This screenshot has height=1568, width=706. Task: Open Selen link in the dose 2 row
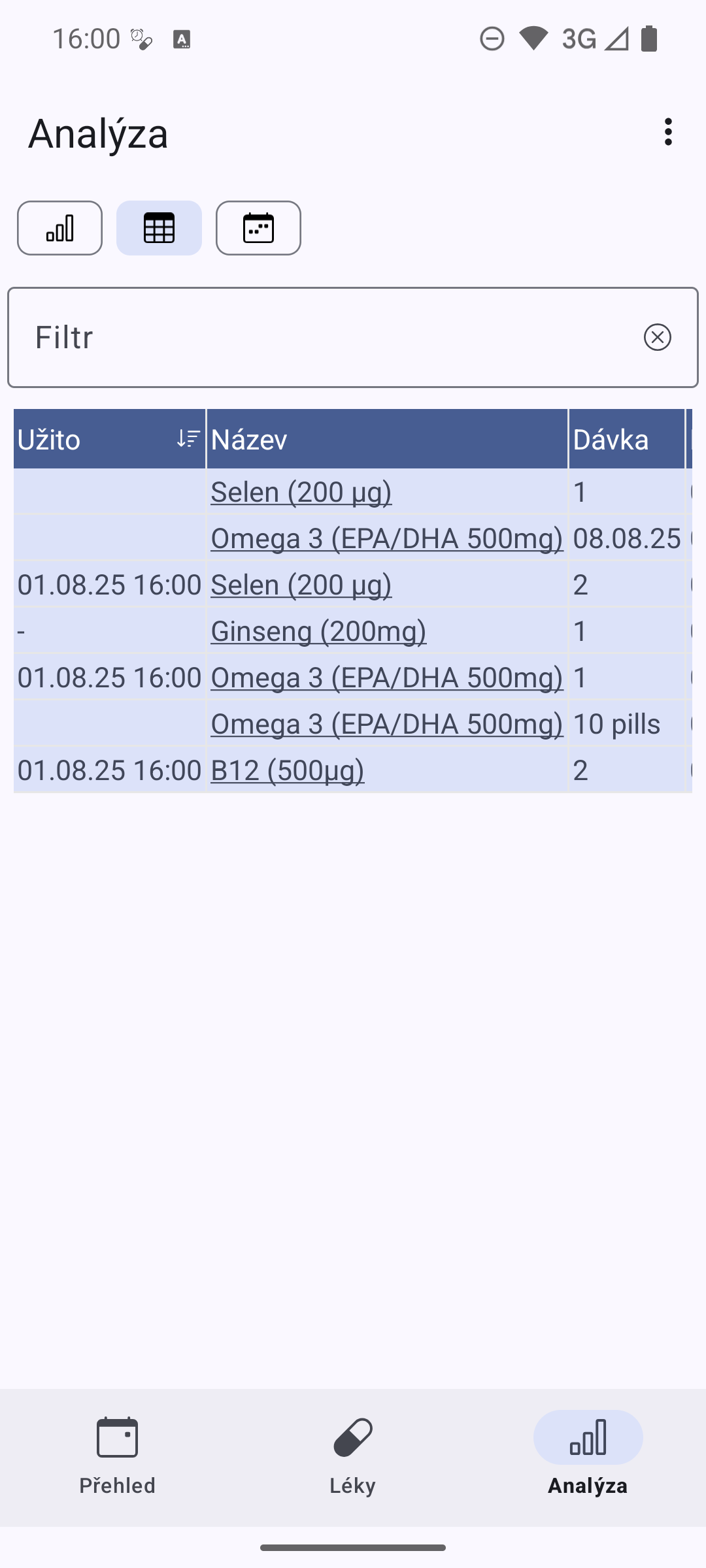click(301, 585)
